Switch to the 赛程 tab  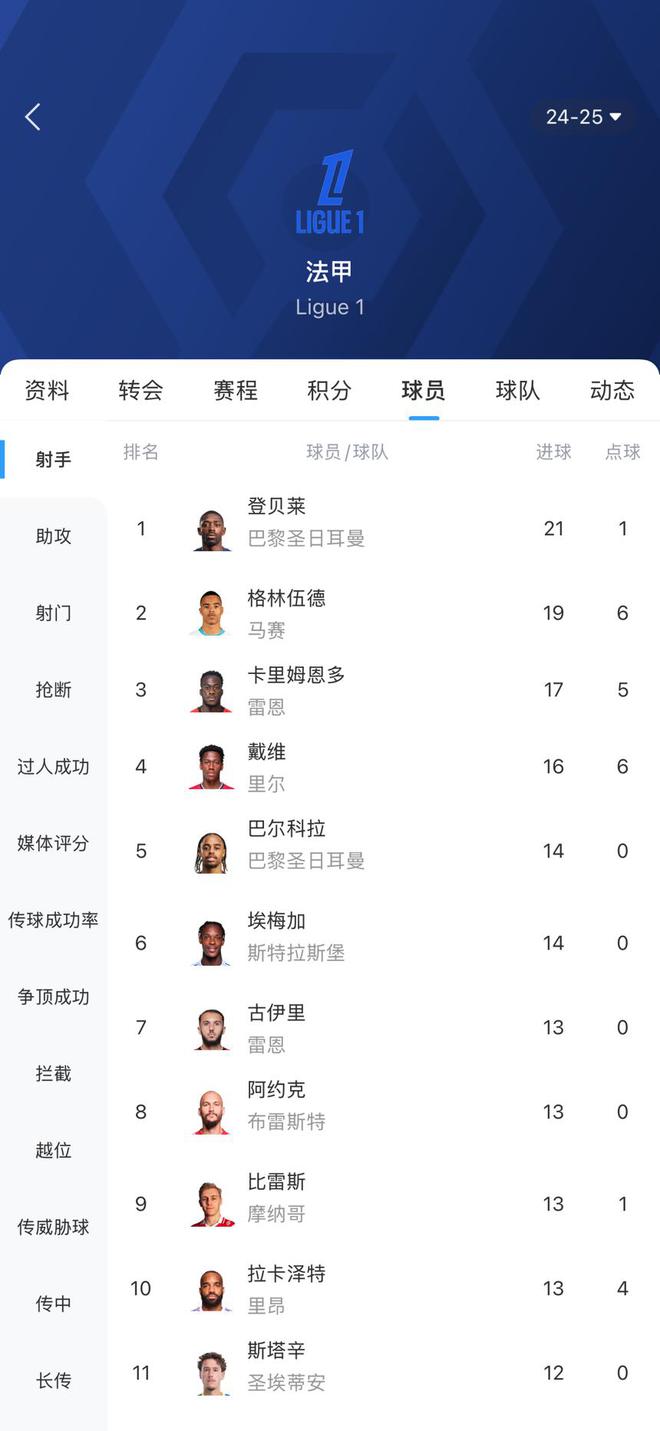click(x=235, y=390)
